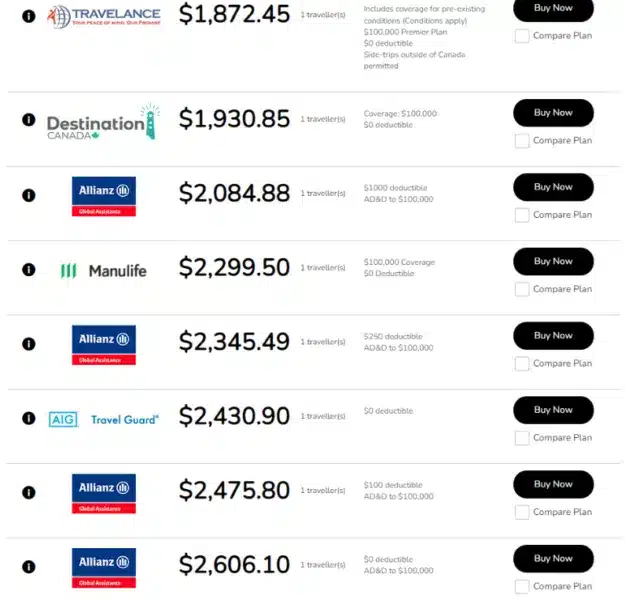Check Compare Plan for the $1,872.45 plan
This screenshot has width=625, height=600.
[522, 36]
